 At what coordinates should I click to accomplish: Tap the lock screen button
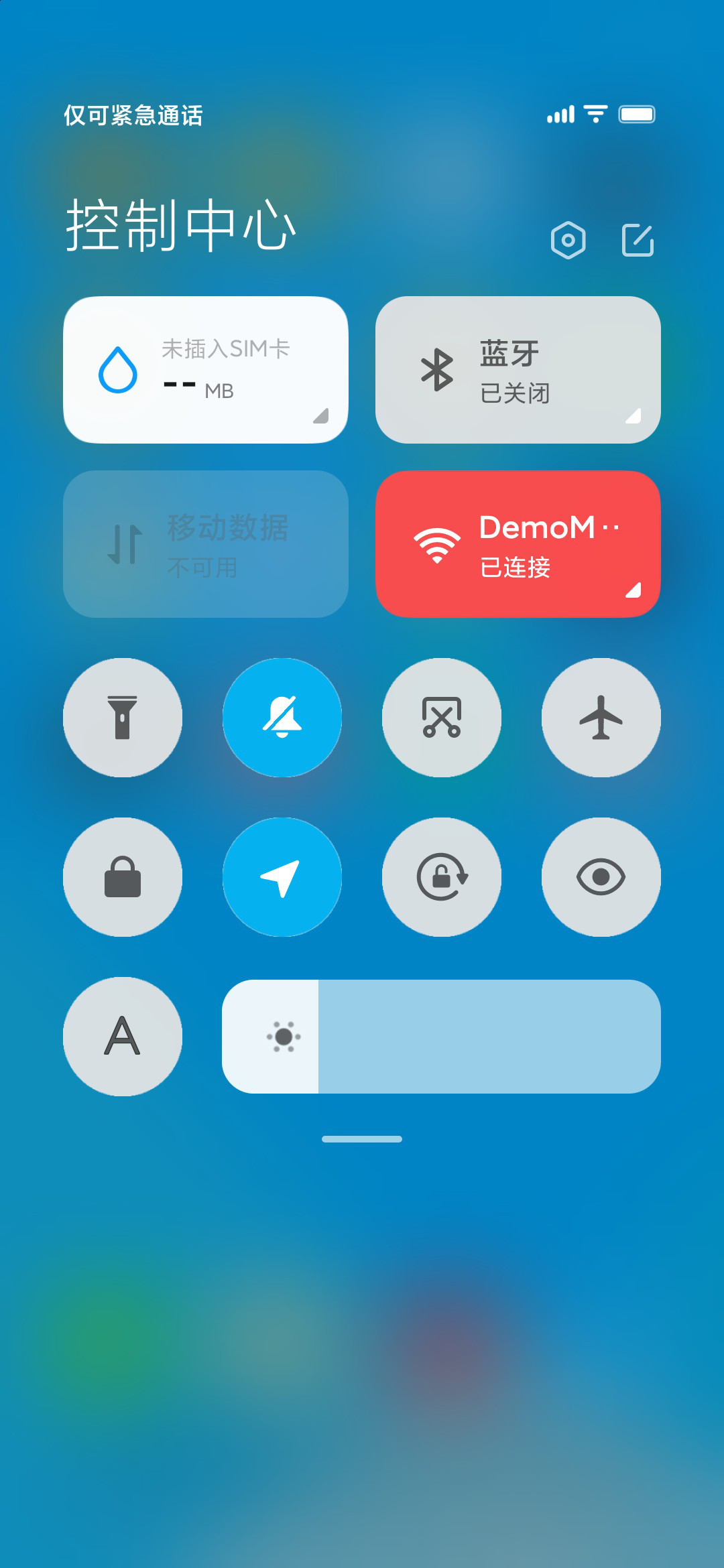123,877
